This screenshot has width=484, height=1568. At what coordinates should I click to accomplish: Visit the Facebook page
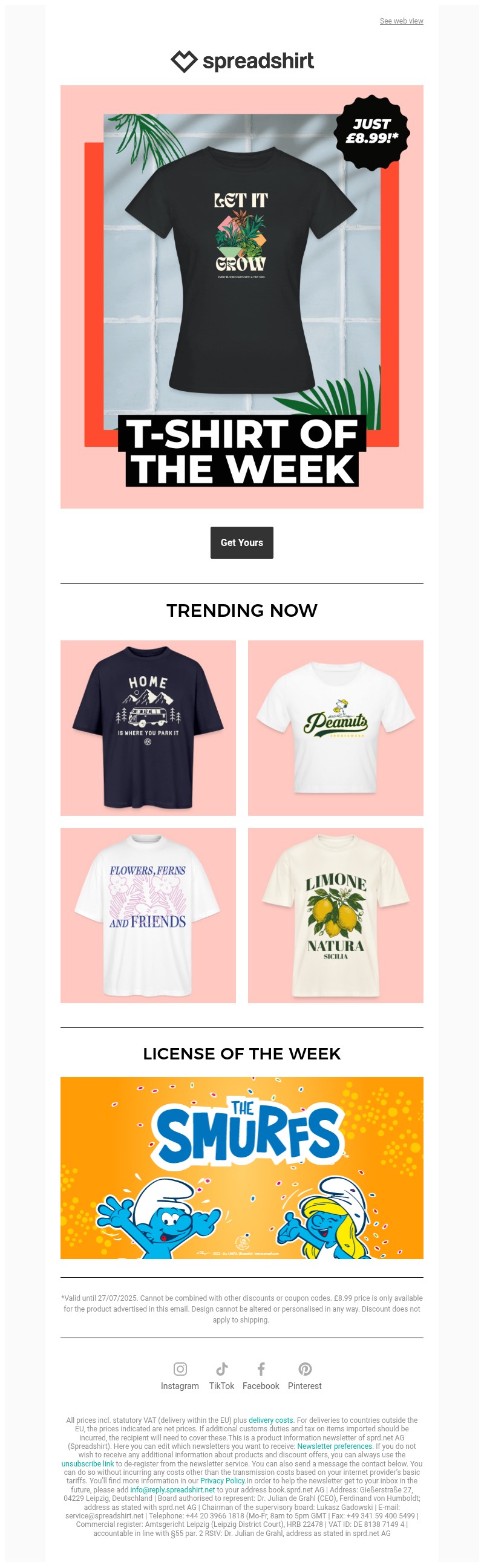click(261, 1376)
